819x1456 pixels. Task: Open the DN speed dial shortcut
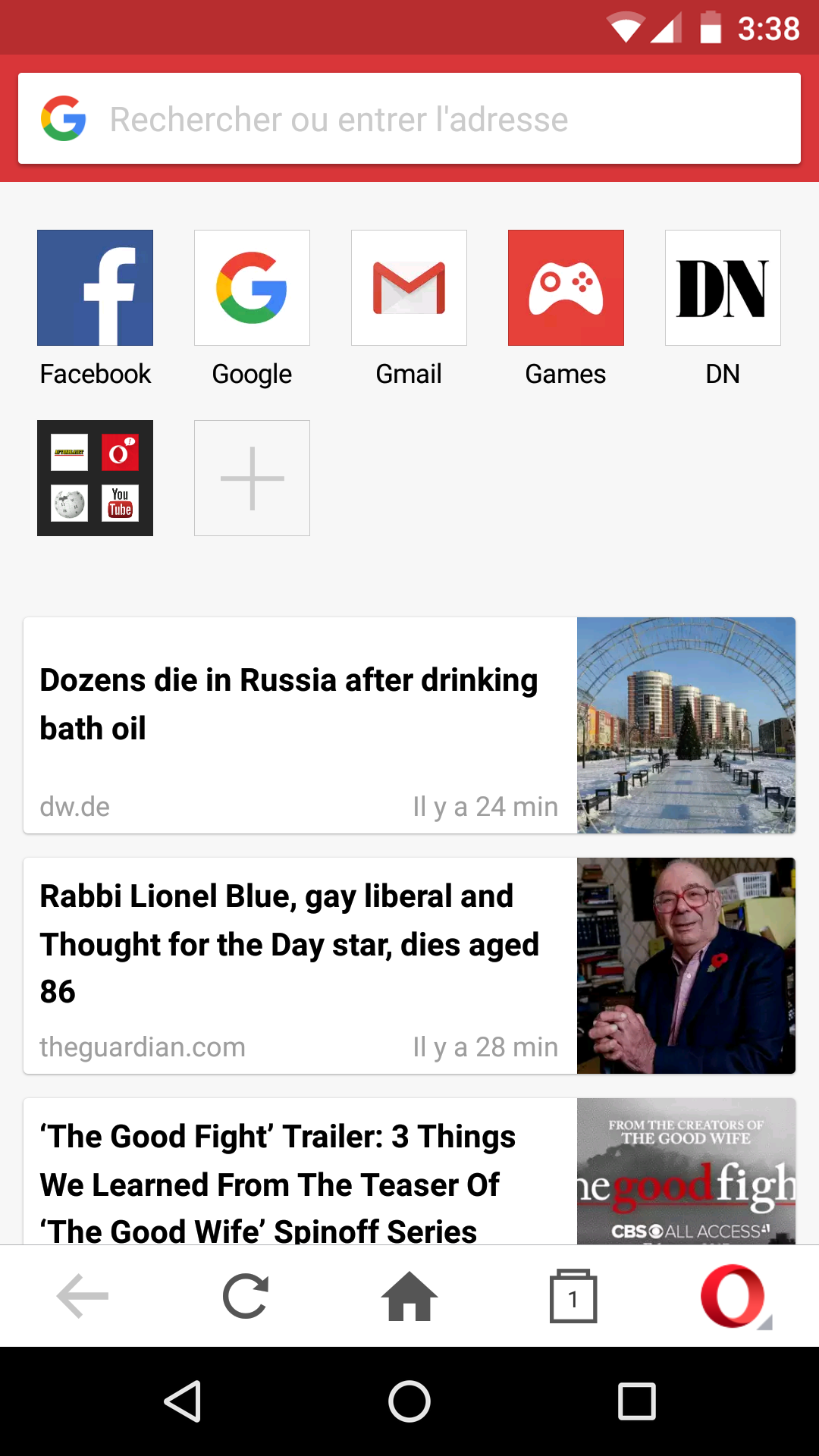723,287
